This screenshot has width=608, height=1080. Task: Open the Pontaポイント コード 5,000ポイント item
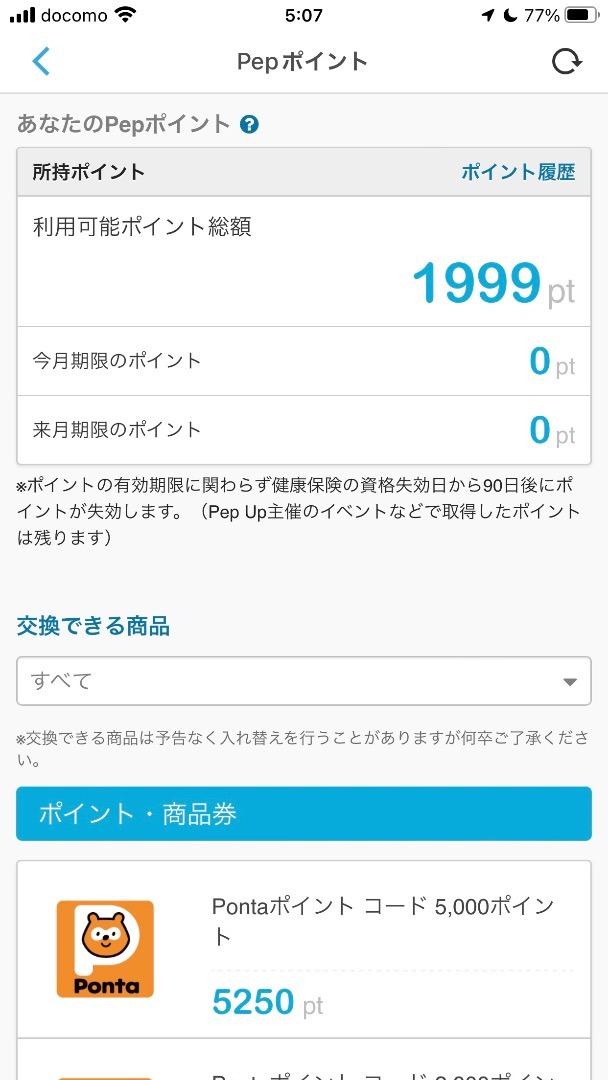(x=304, y=949)
